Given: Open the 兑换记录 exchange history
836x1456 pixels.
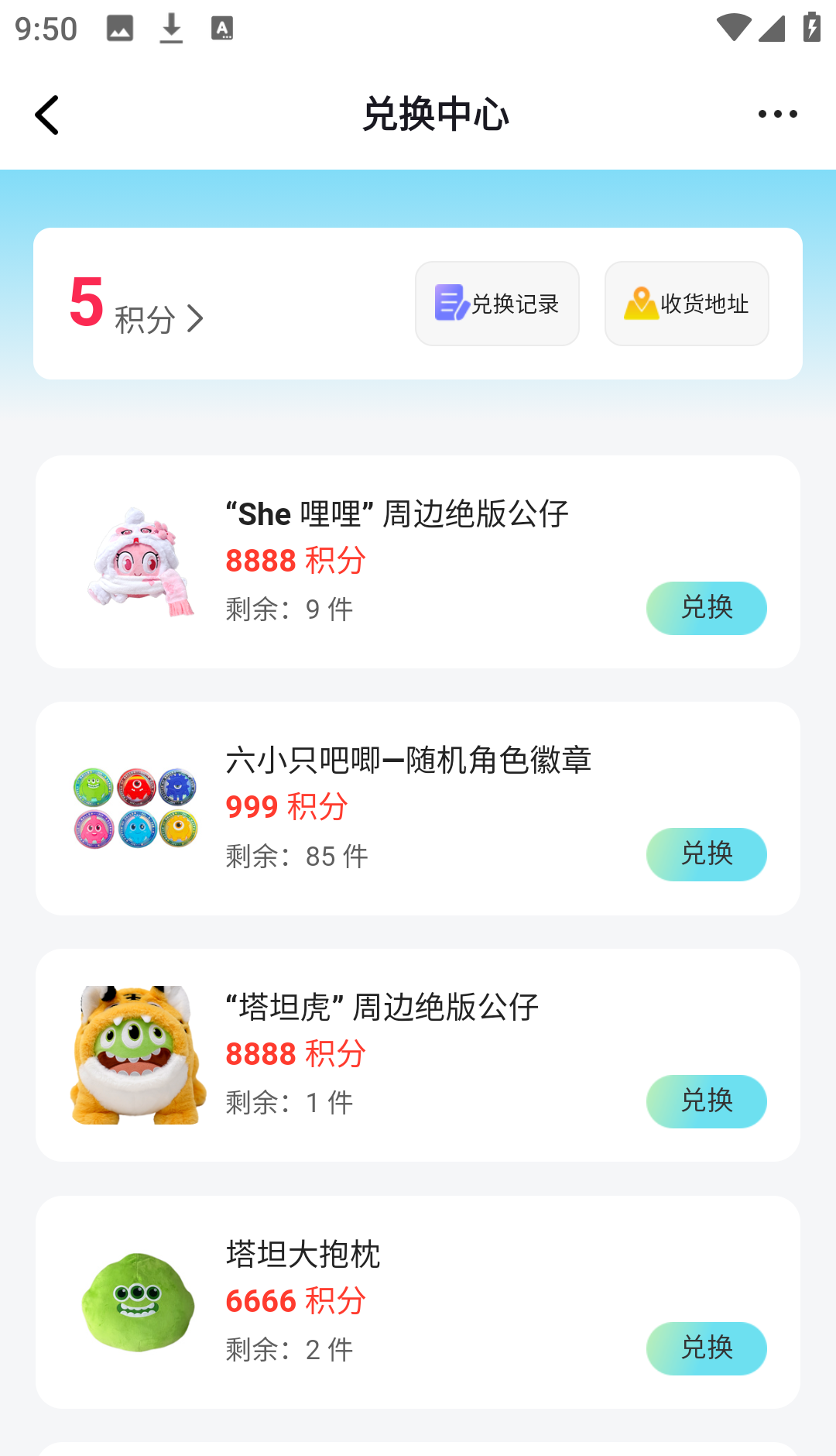Looking at the screenshot, I should 497,303.
